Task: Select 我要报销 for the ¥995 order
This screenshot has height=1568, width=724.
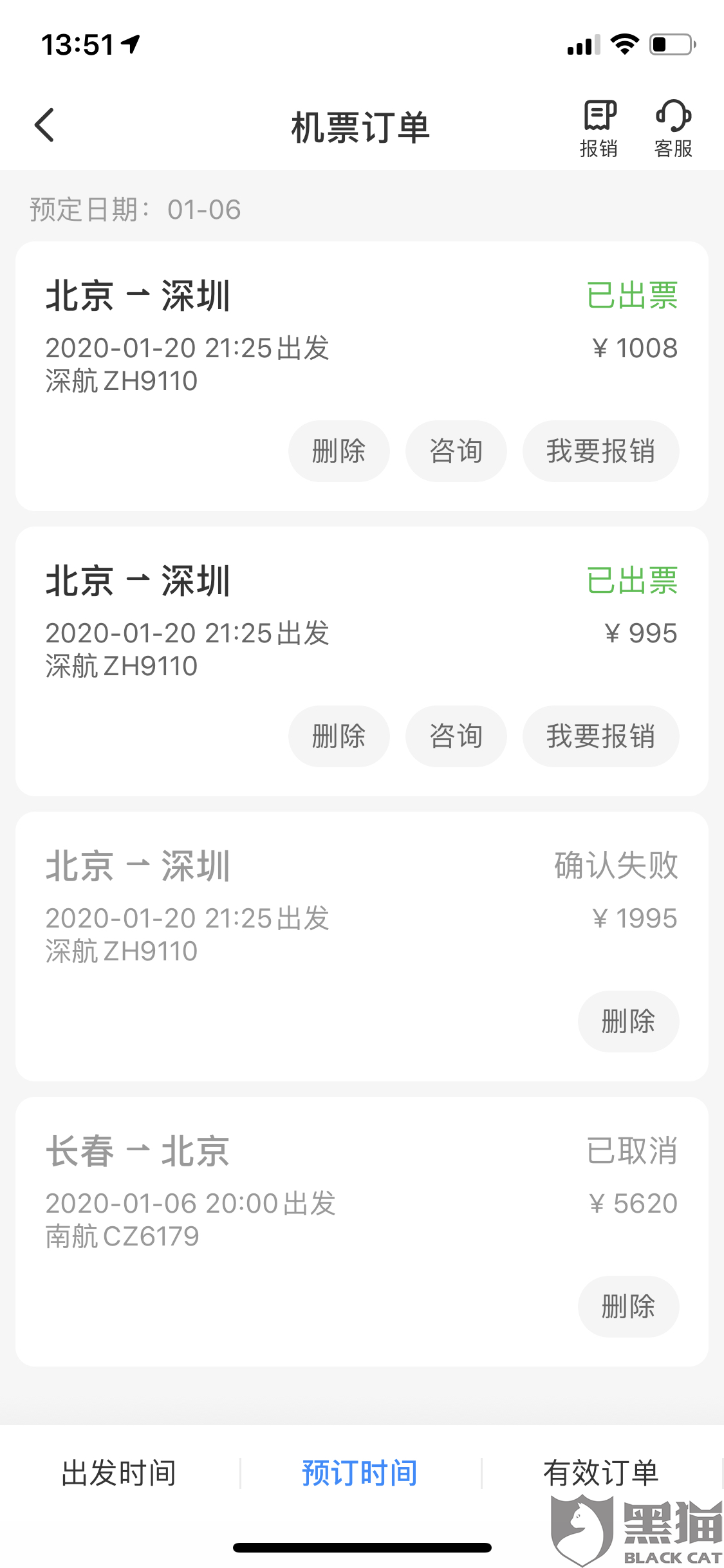Action: 600,736
